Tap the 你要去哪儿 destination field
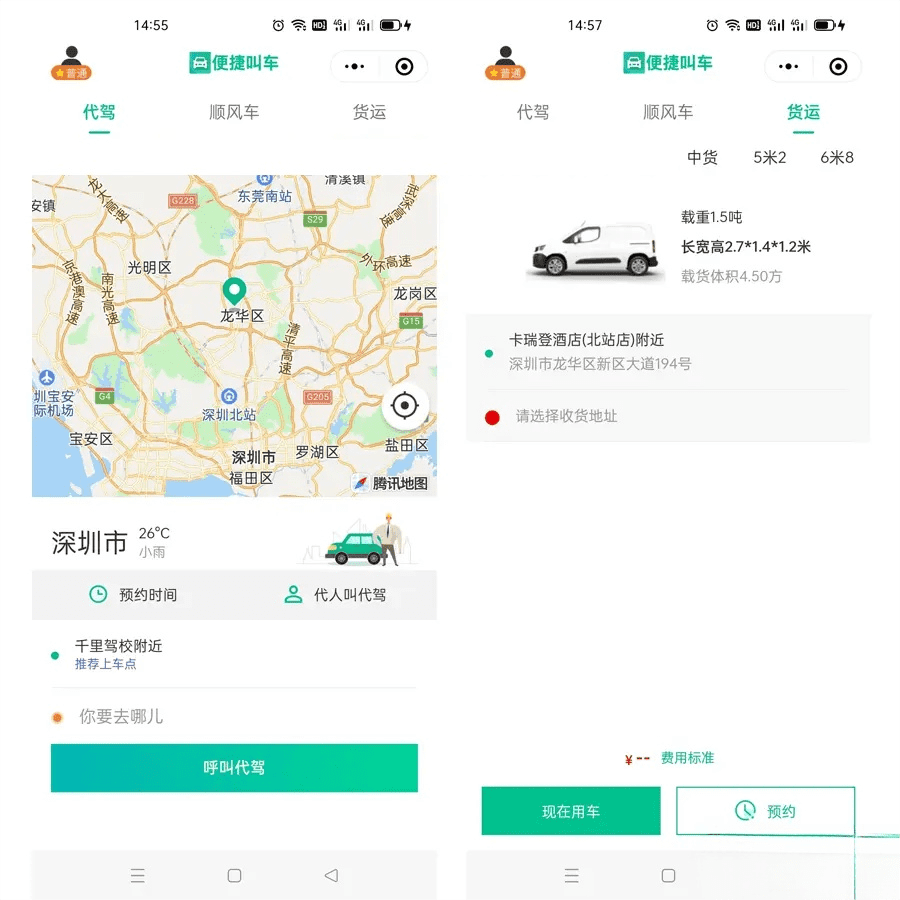This screenshot has height=900, width=900. (x=234, y=717)
